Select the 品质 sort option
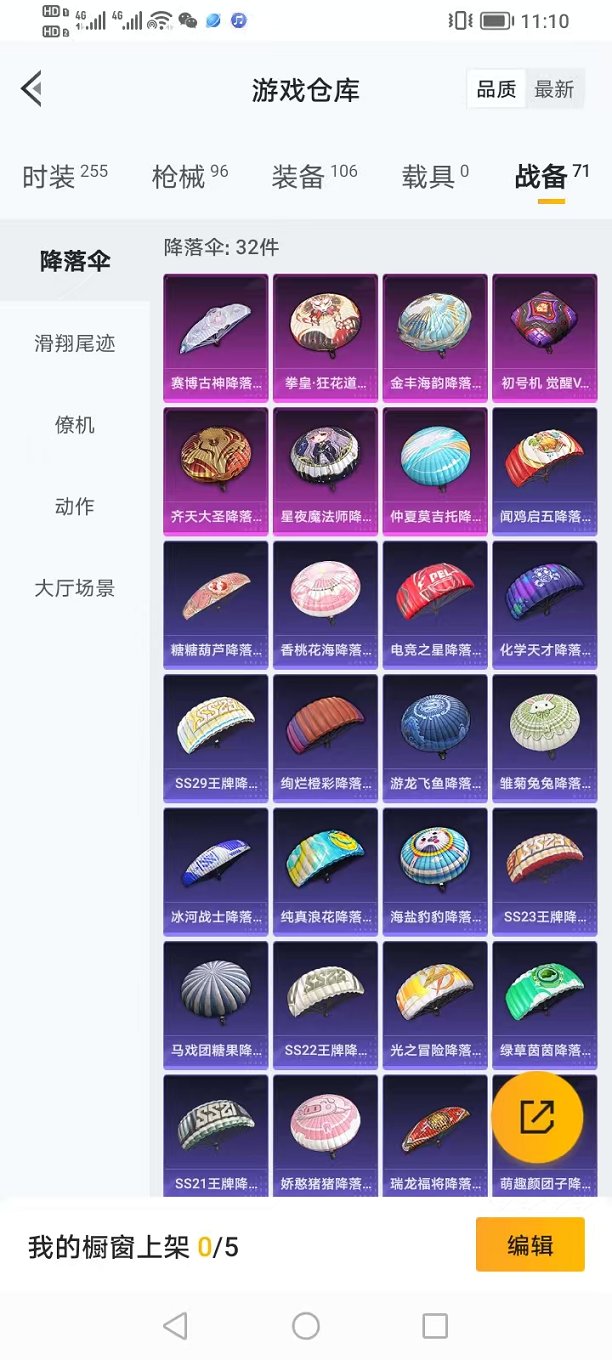612x1360 pixels. [496, 90]
